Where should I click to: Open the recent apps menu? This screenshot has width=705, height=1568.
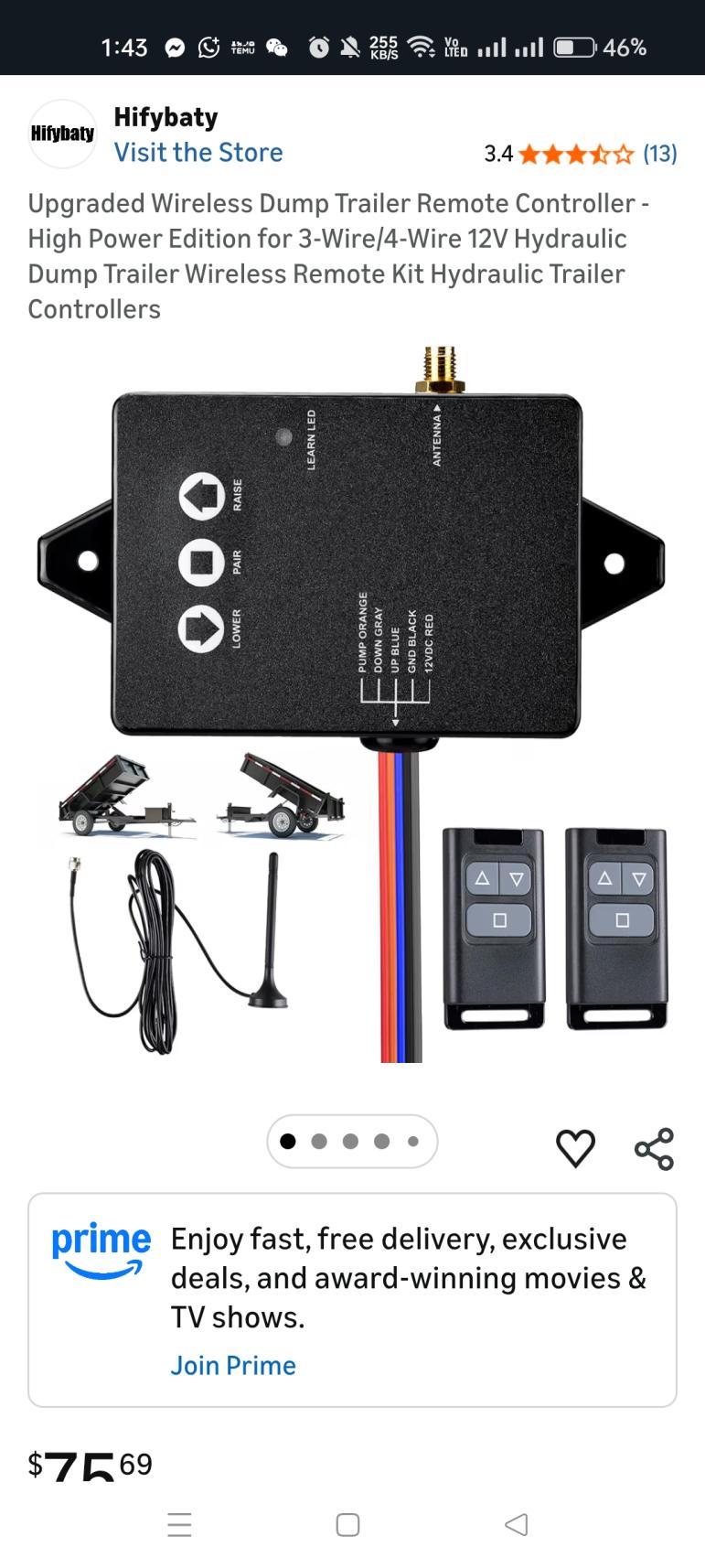click(179, 1524)
